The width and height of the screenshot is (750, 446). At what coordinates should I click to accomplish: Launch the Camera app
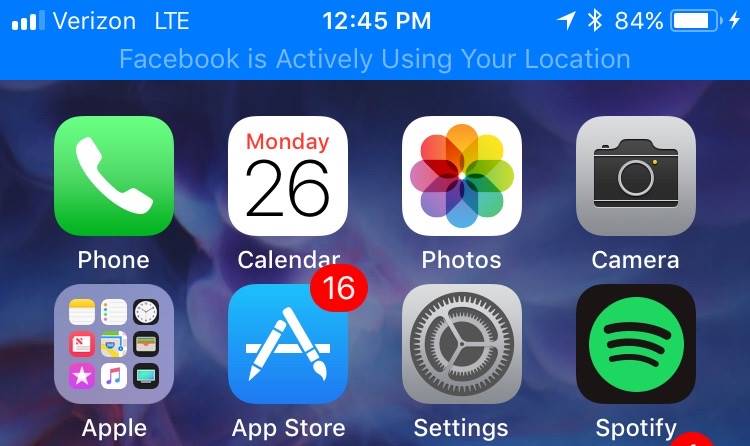(x=635, y=176)
